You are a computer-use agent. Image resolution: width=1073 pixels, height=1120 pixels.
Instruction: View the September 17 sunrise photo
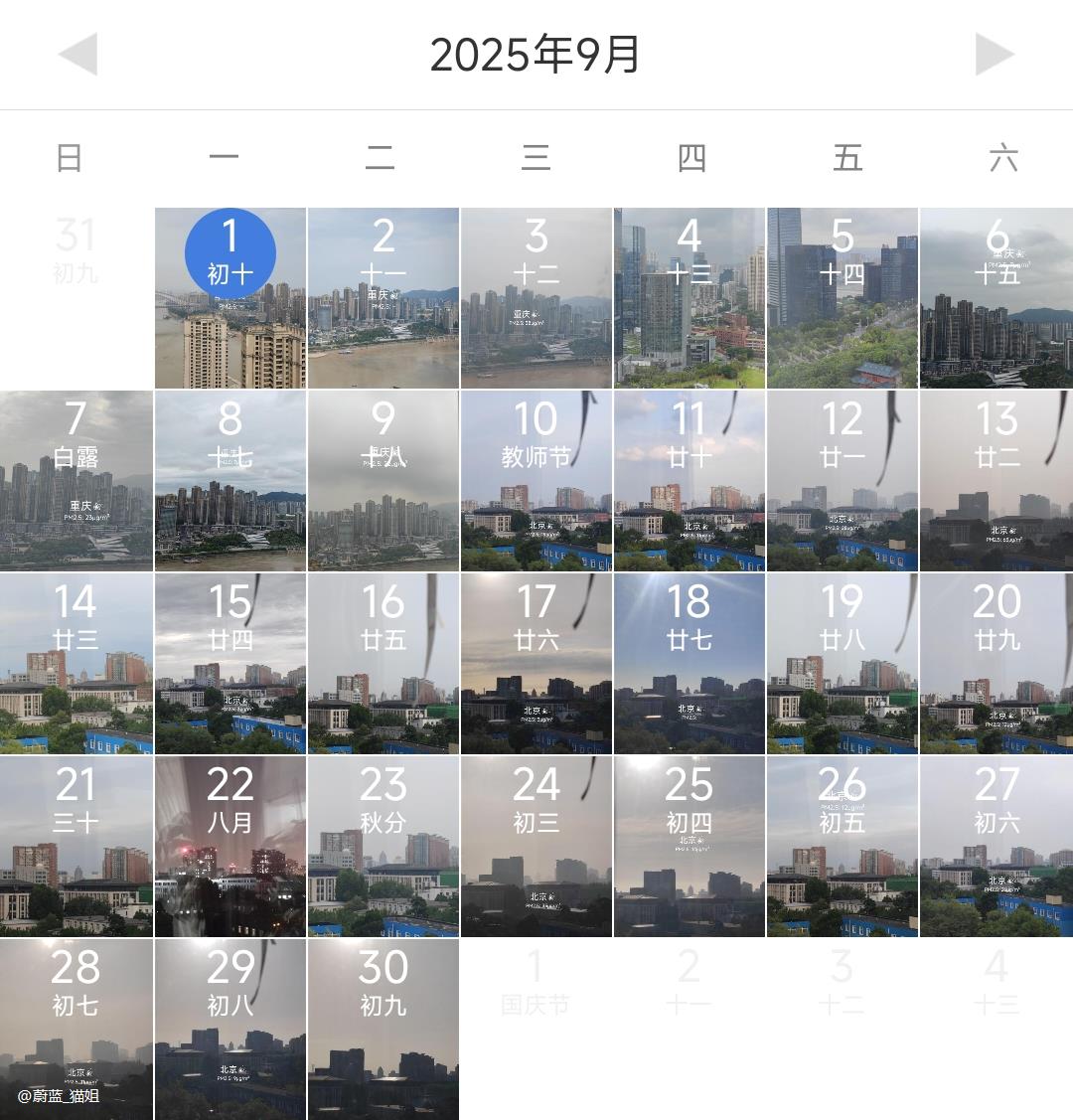click(536, 664)
